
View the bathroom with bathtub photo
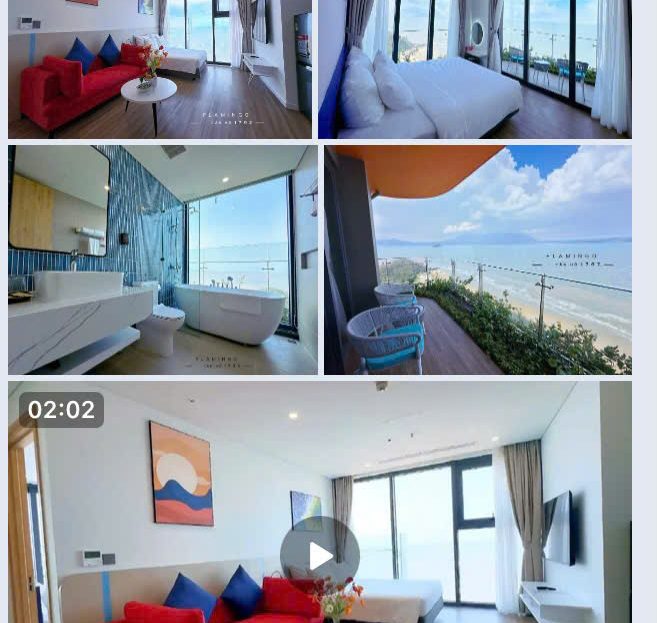pyautogui.click(x=162, y=260)
